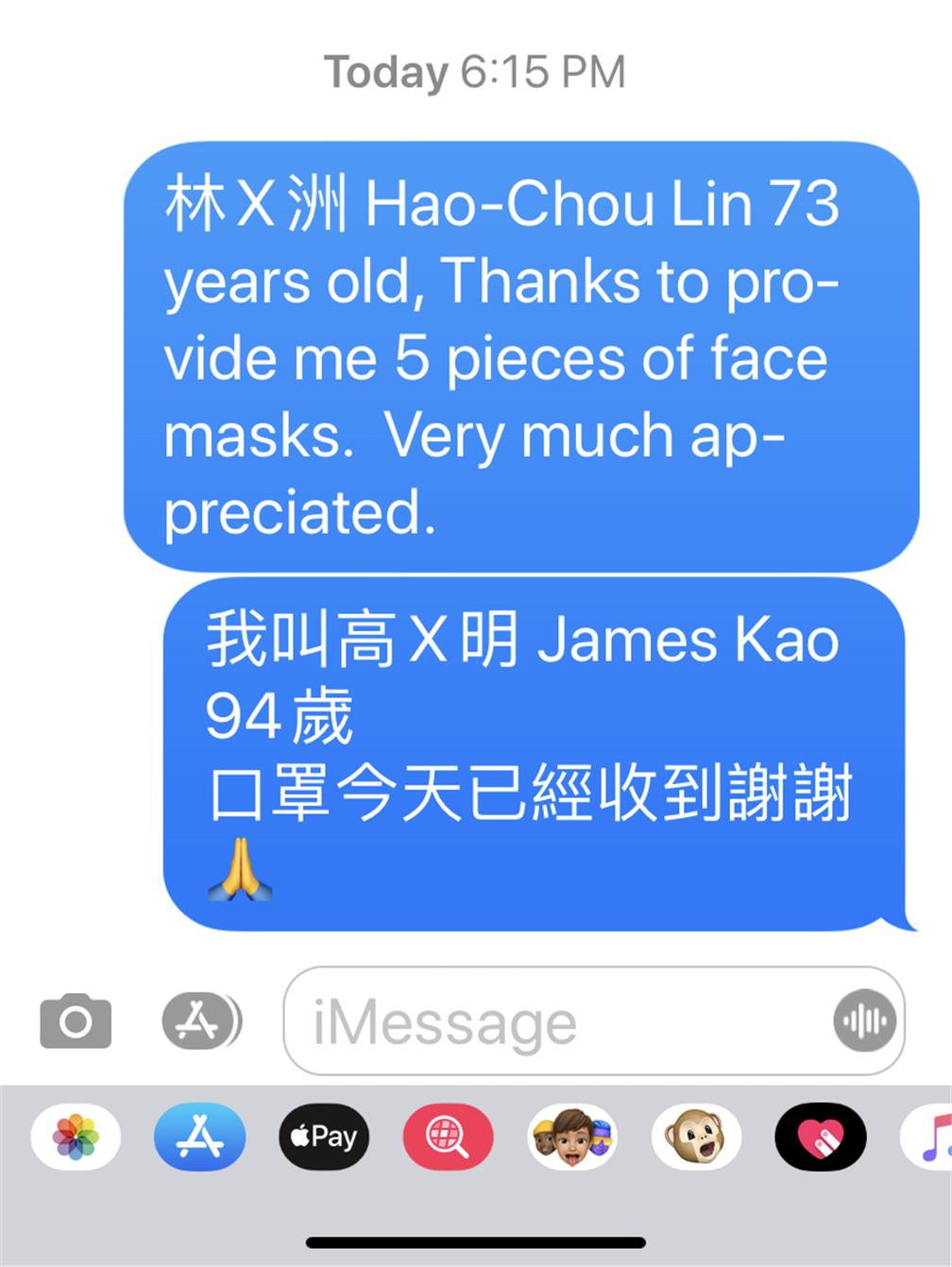Select Apple Pay in the app drawer

(x=324, y=1137)
